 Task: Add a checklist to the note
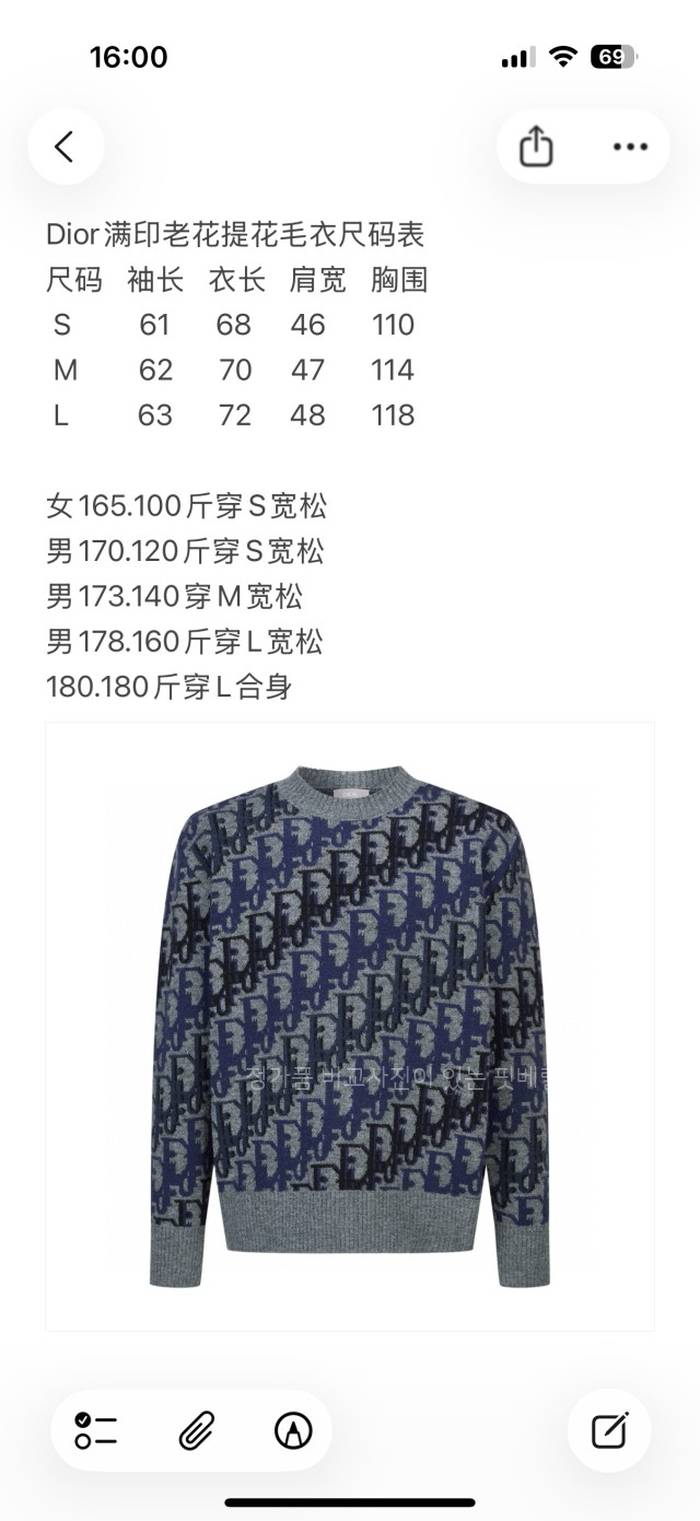coord(96,1431)
